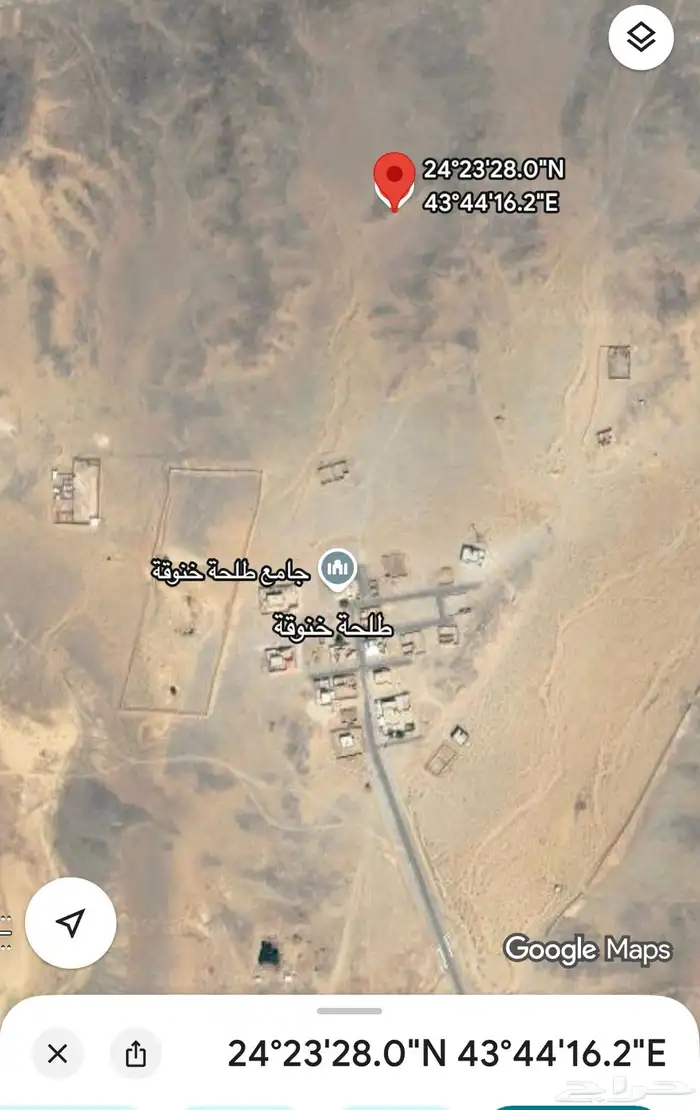Share the pinned coordinates
This screenshot has height=1110, width=700.
point(137,1053)
